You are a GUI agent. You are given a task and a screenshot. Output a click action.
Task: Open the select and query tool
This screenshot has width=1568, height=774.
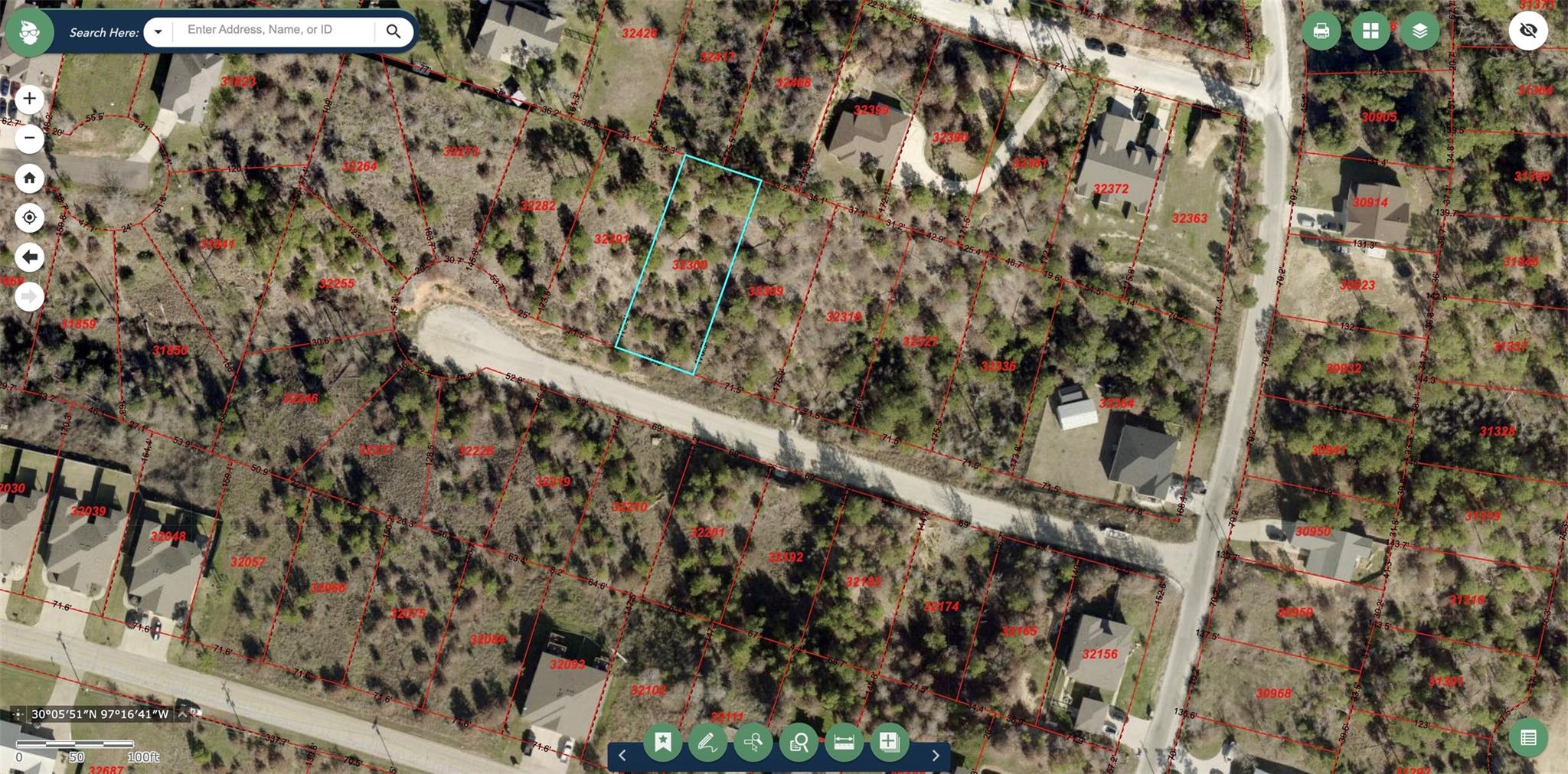[x=753, y=741]
